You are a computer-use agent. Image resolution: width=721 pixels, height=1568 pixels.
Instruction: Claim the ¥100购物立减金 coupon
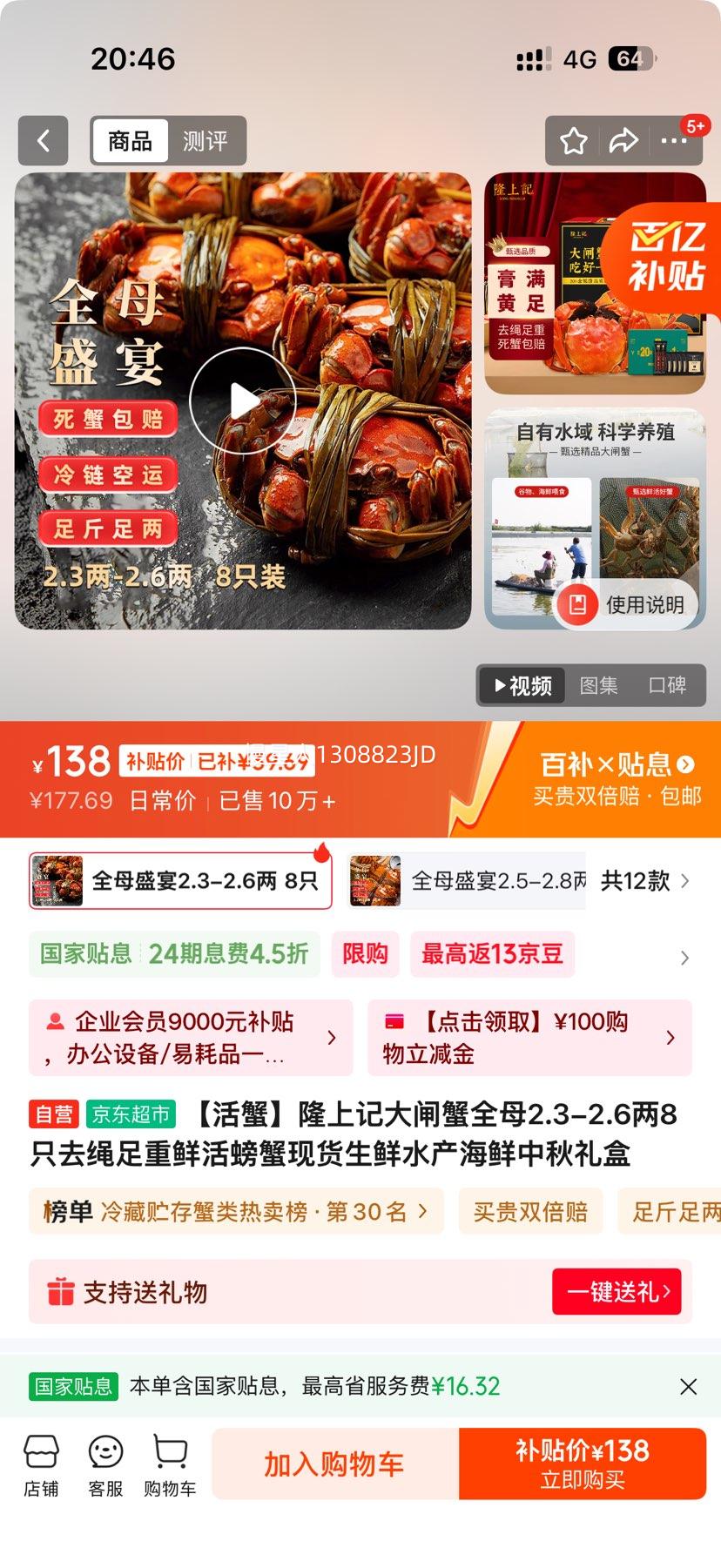529,1038
